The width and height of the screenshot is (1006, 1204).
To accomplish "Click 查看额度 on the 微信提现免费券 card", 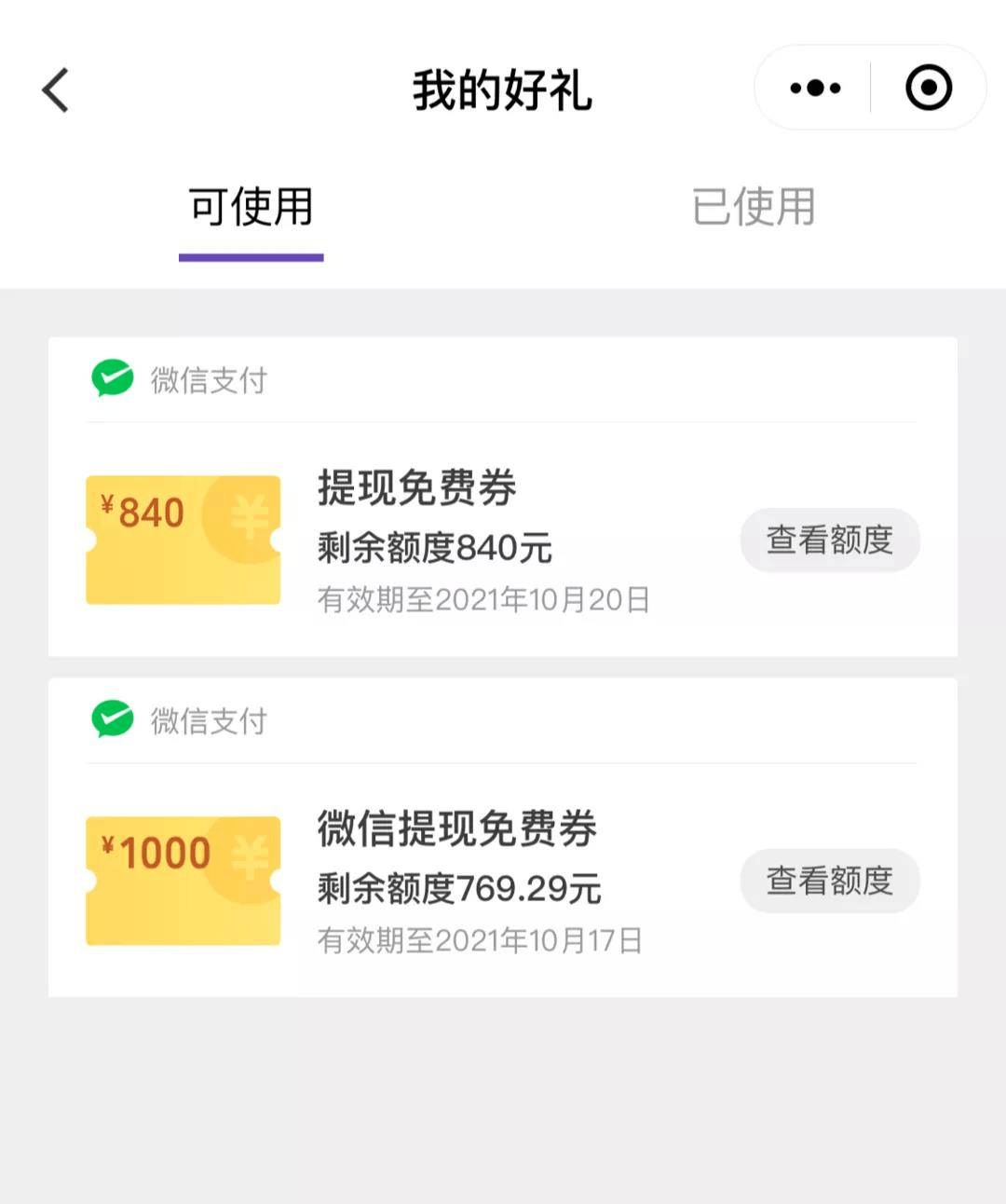I will coord(829,879).
